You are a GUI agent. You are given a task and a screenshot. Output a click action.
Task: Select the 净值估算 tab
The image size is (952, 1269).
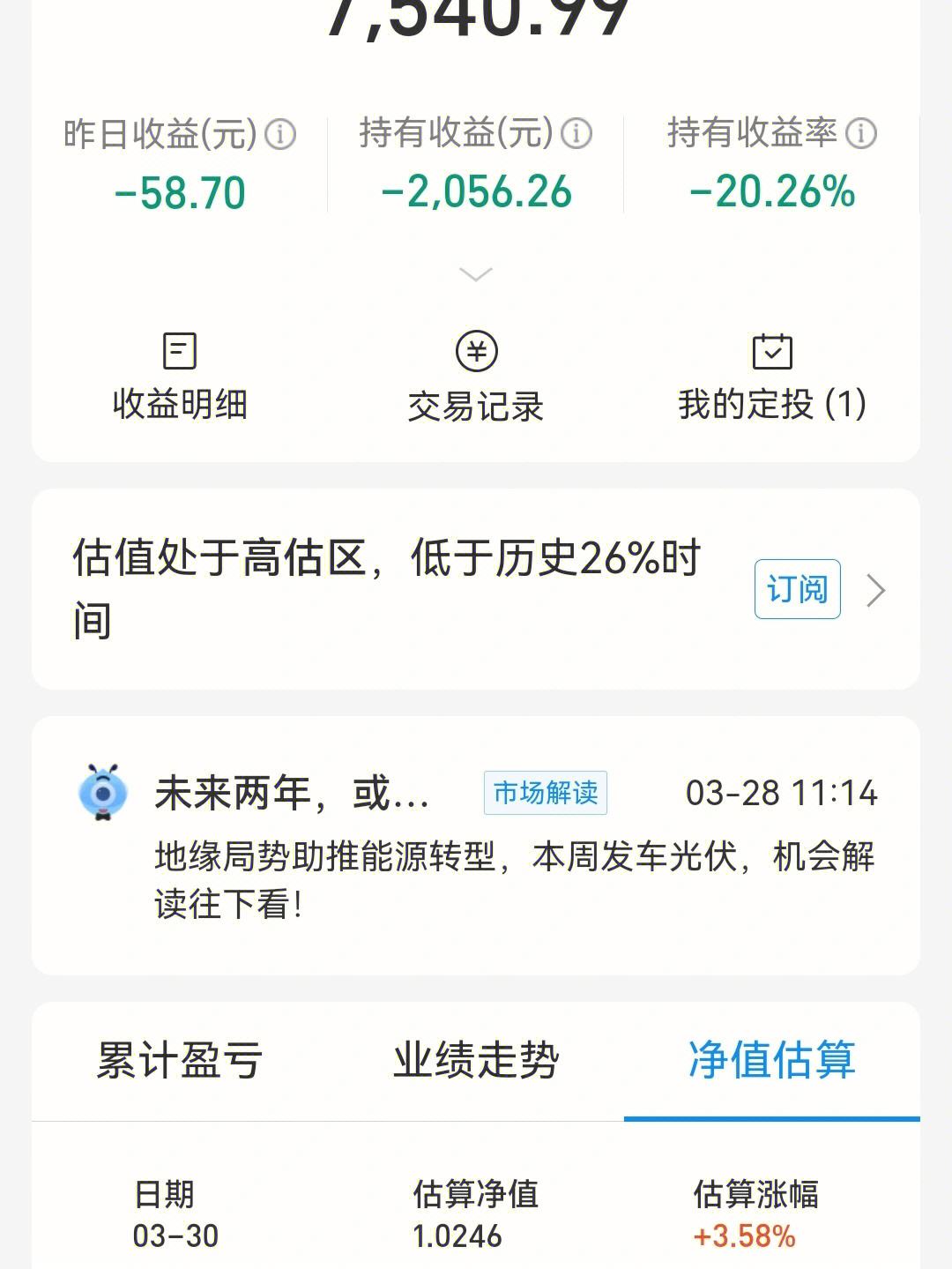coord(772,1061)
